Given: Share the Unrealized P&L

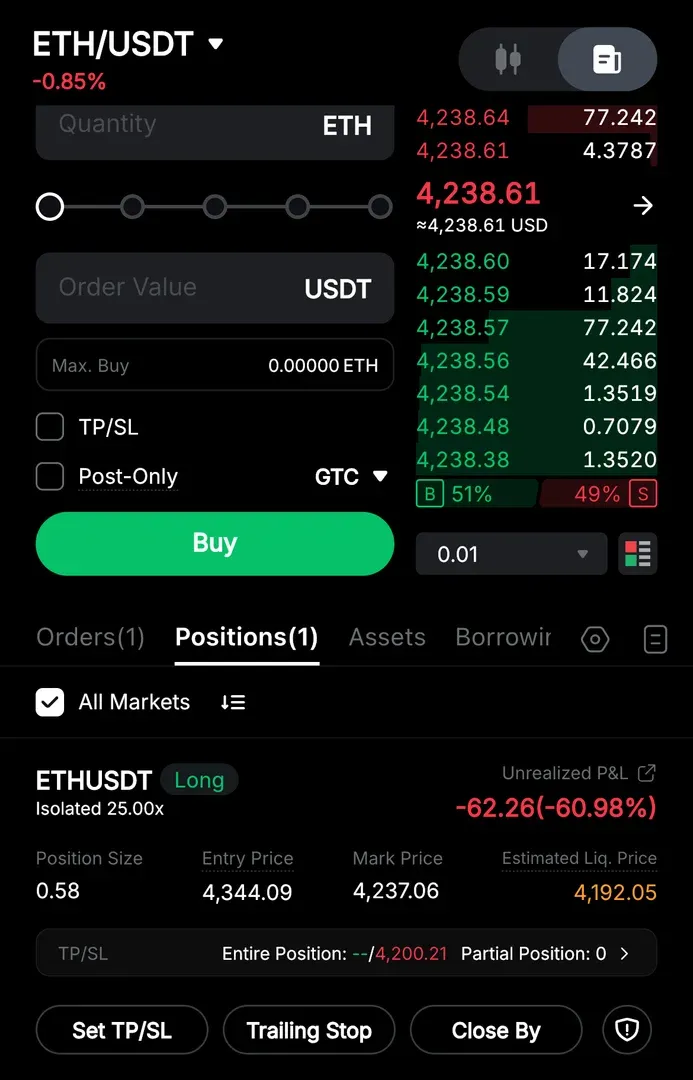Looking at the screenshot, I should click(x=647, y=773).
